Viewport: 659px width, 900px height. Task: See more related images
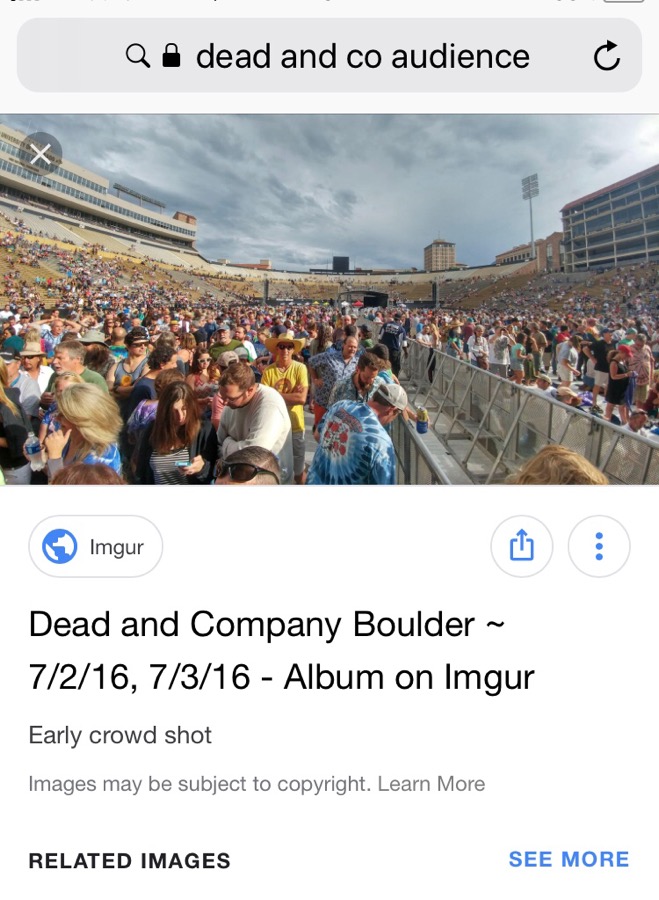pyautogui.click(x=568, y=859)
